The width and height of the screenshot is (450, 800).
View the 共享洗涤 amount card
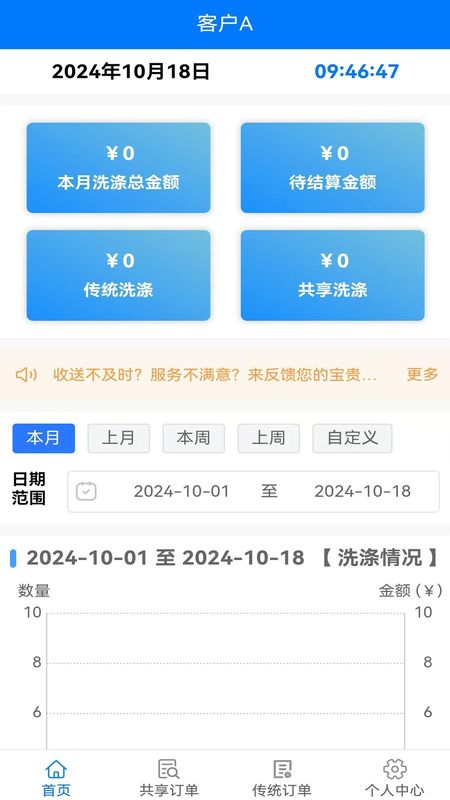point(333,276)
